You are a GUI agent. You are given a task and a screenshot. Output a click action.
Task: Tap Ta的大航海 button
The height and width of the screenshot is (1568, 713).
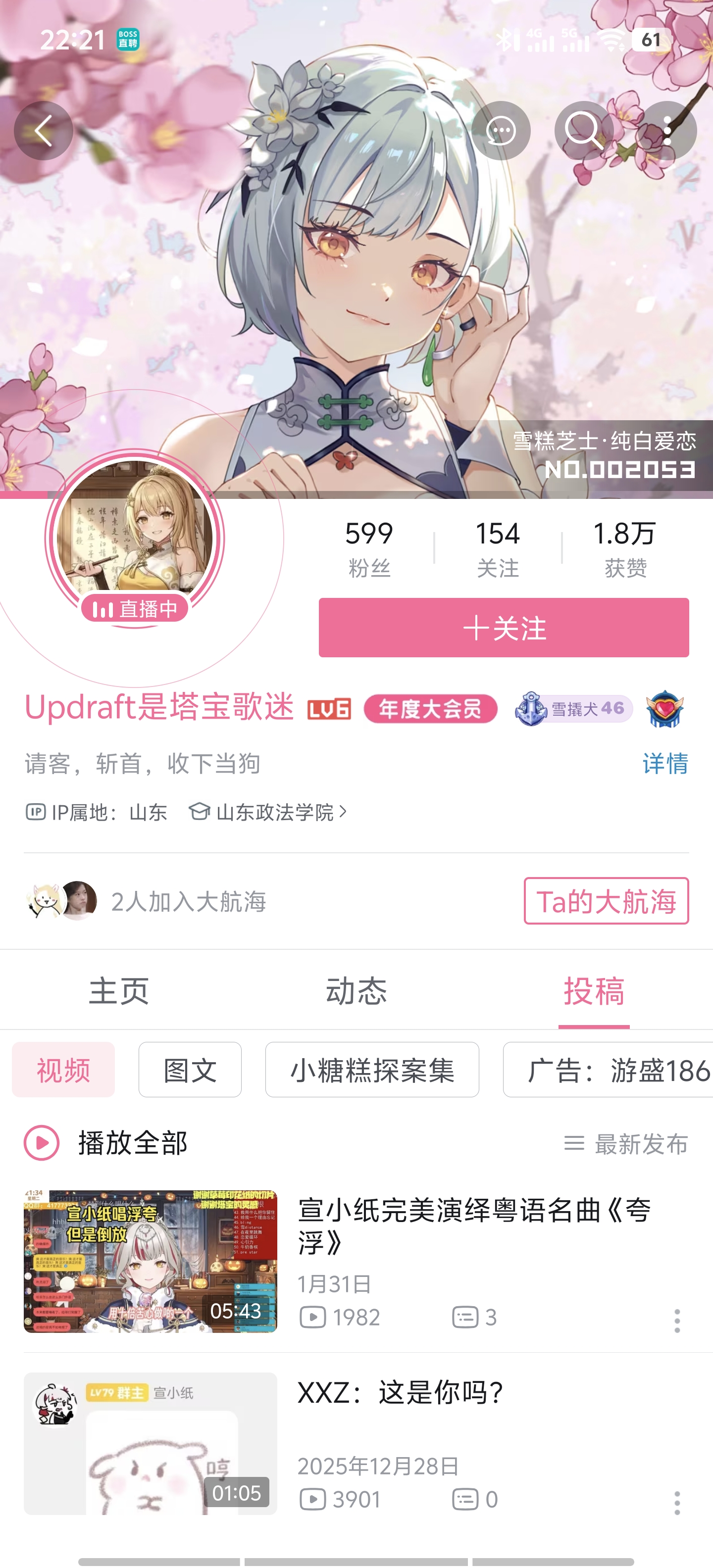click(606, 901)
